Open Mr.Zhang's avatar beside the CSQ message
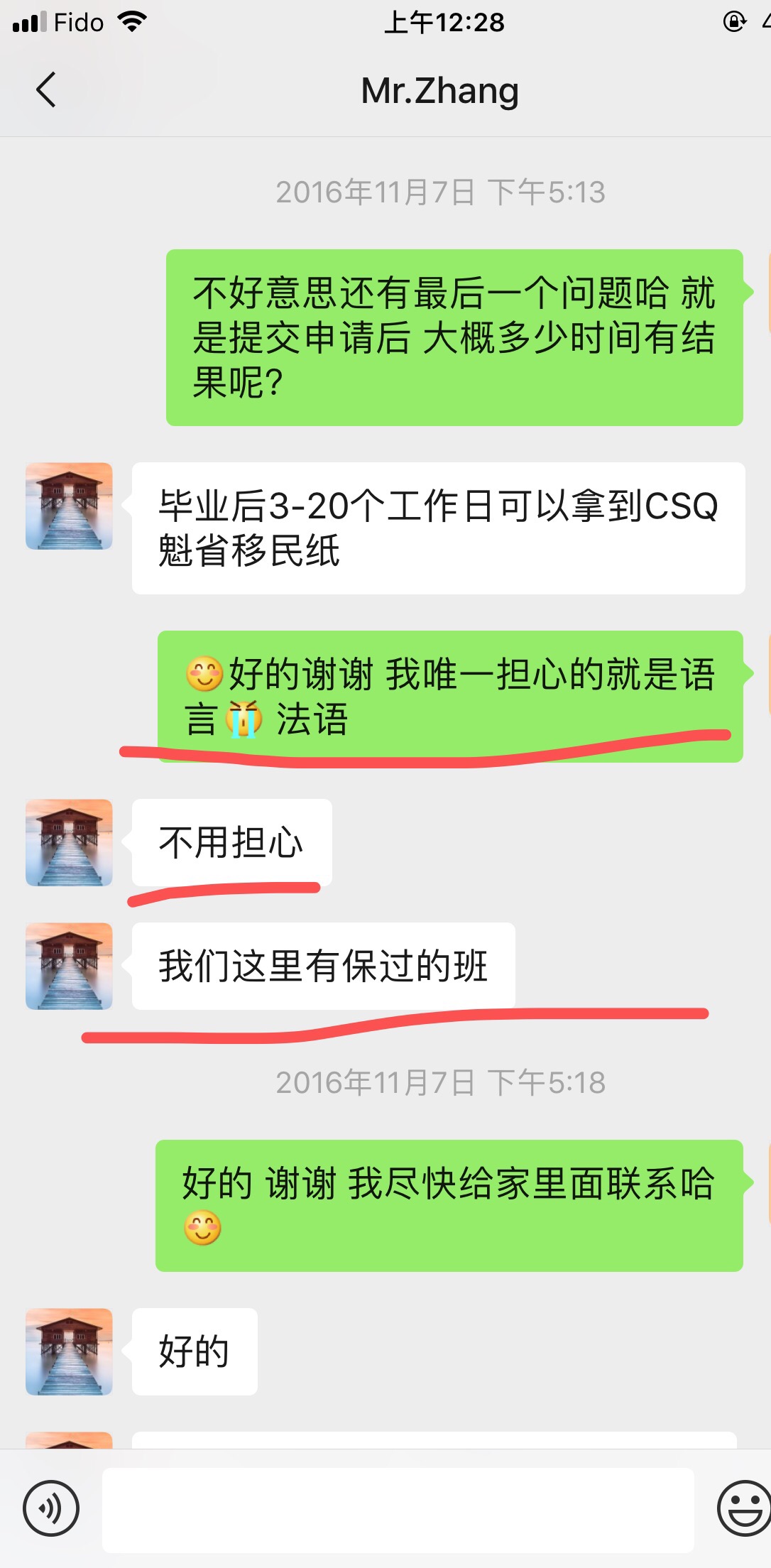The width and height of the screenshot is (771, 1568). (69, 506)
